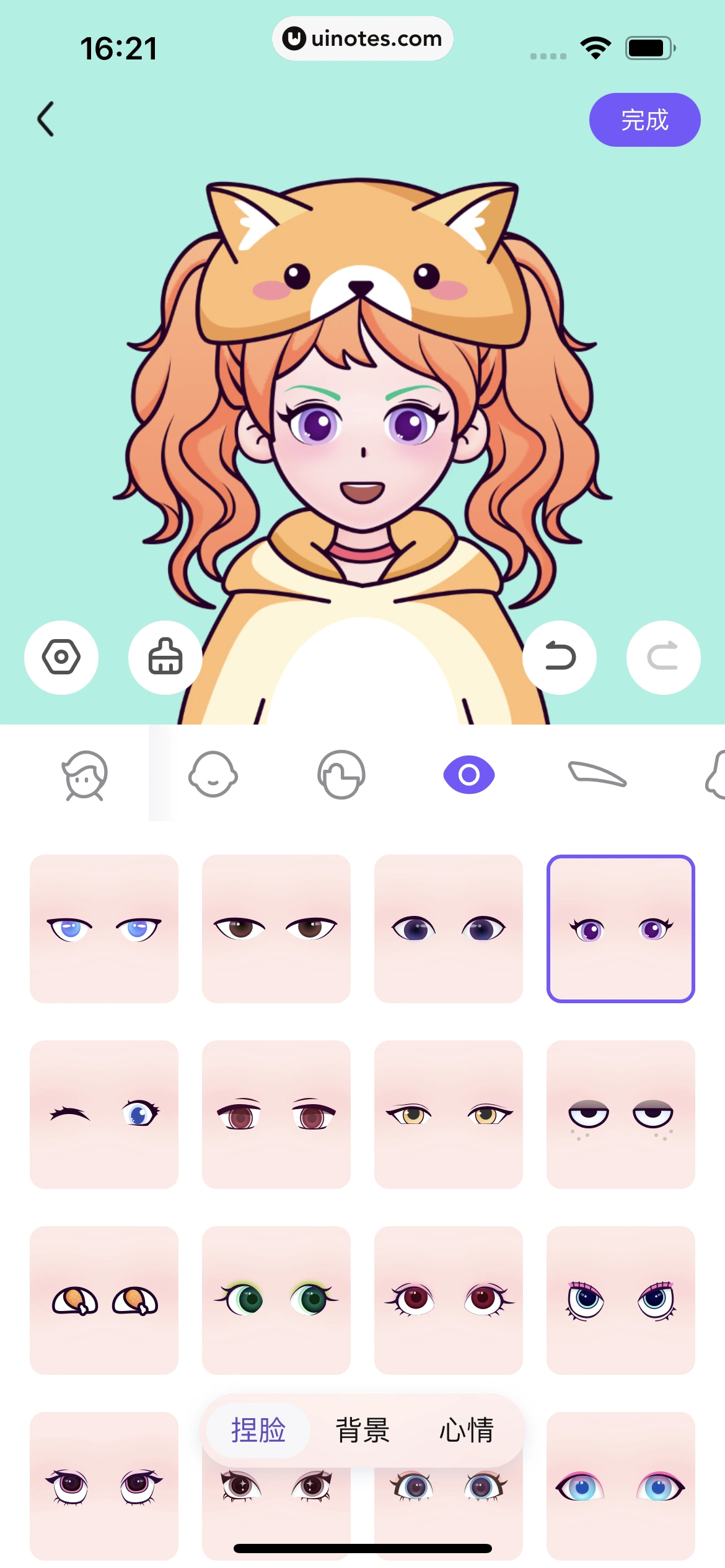725x1568 pixels.
Task: Switch to the hairstyle category tab
Action: pos(85,775)
